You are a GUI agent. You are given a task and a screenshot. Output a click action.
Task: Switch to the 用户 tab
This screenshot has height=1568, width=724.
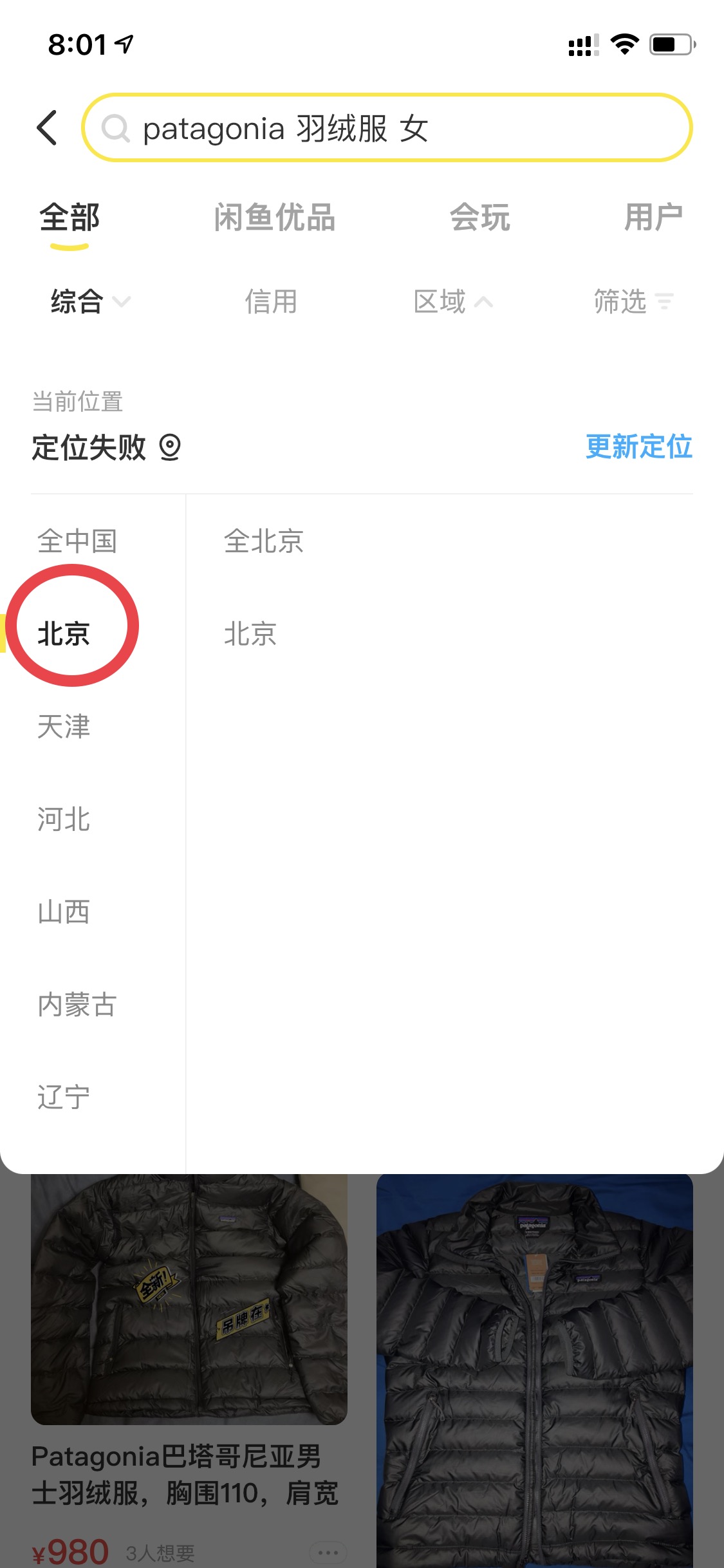coord(653,218)
